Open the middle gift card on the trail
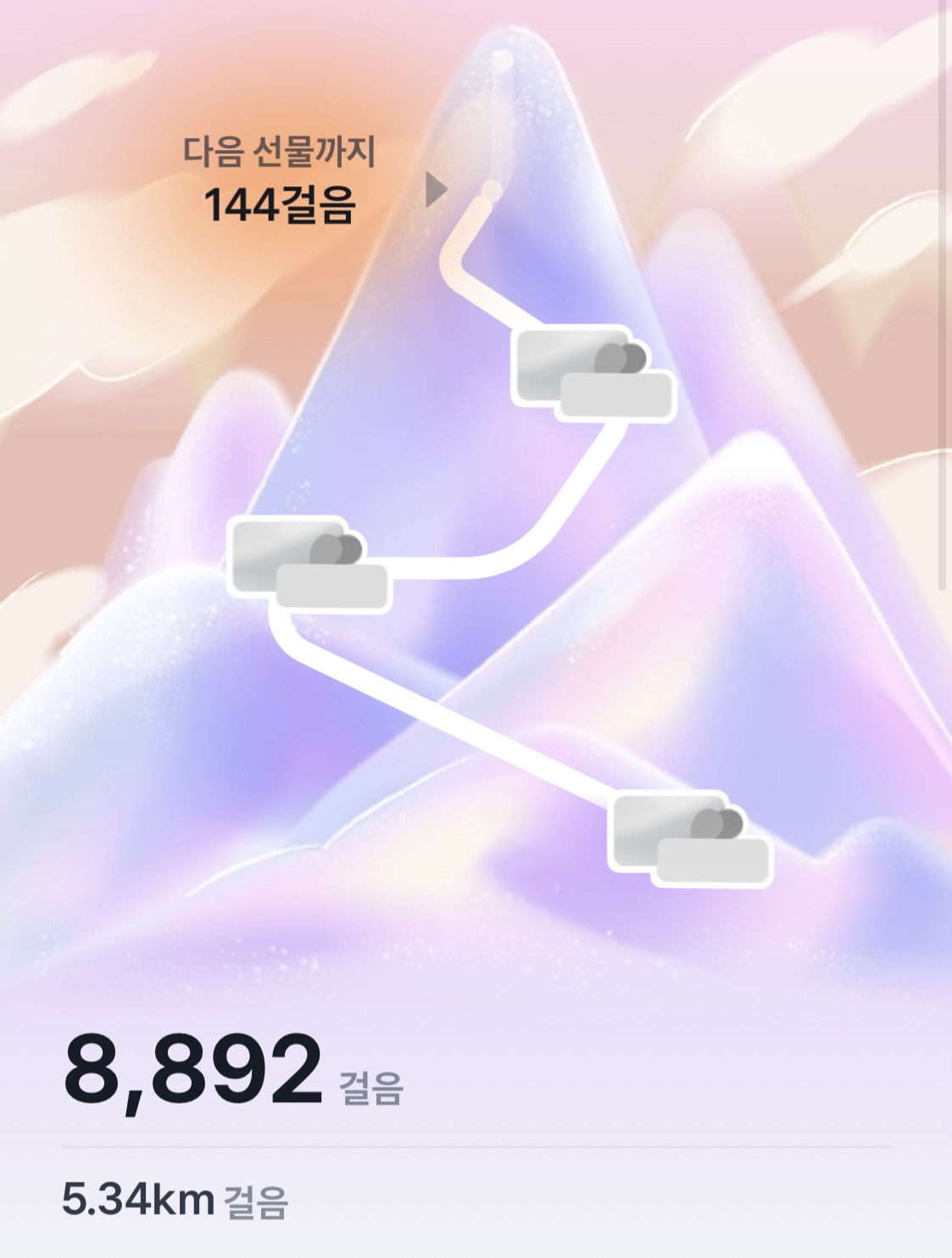This screenshot has width=952, height=1258. [x=309, y=563]
